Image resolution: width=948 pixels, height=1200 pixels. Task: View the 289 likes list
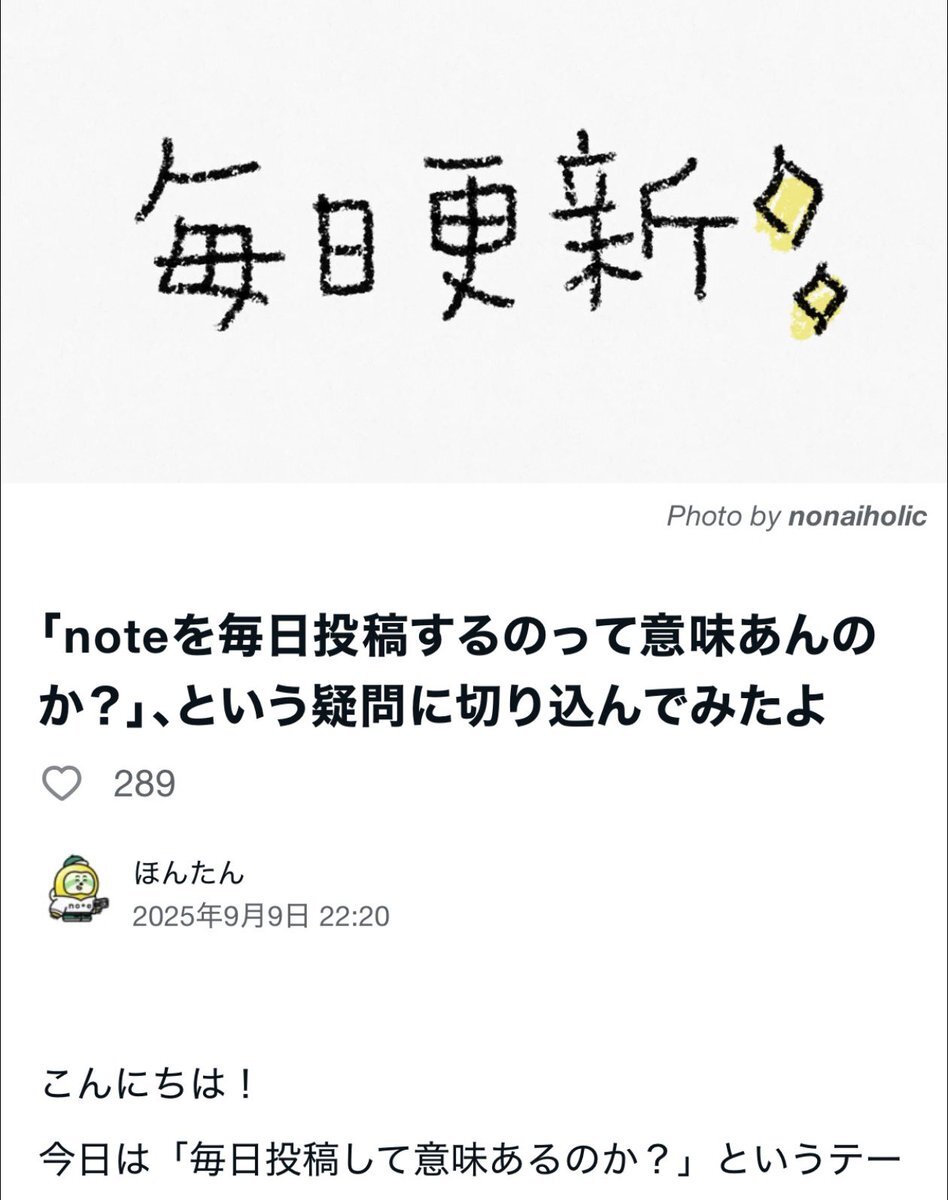tap(144, 784)
